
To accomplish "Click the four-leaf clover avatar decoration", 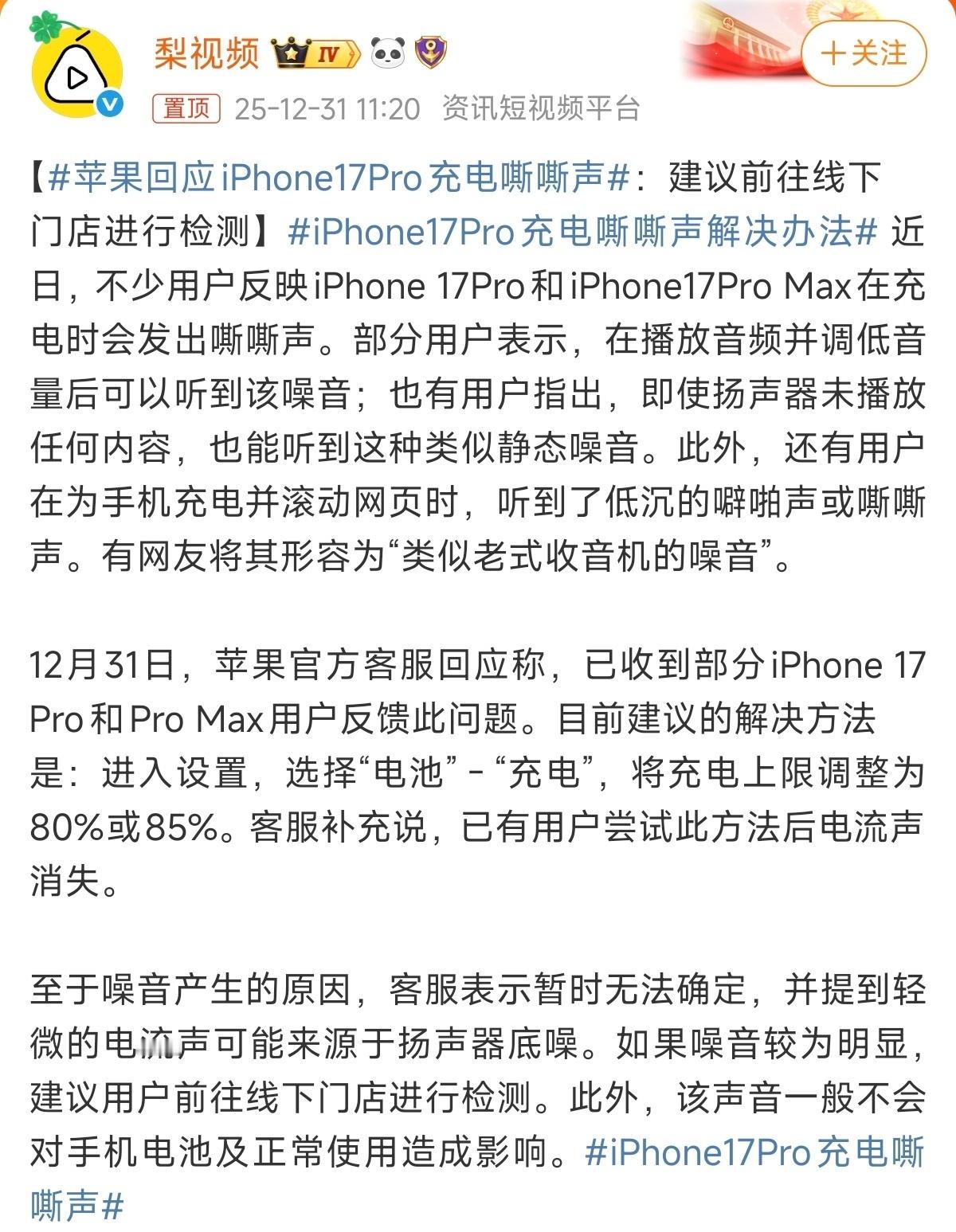I will click(x=45, y=25).
